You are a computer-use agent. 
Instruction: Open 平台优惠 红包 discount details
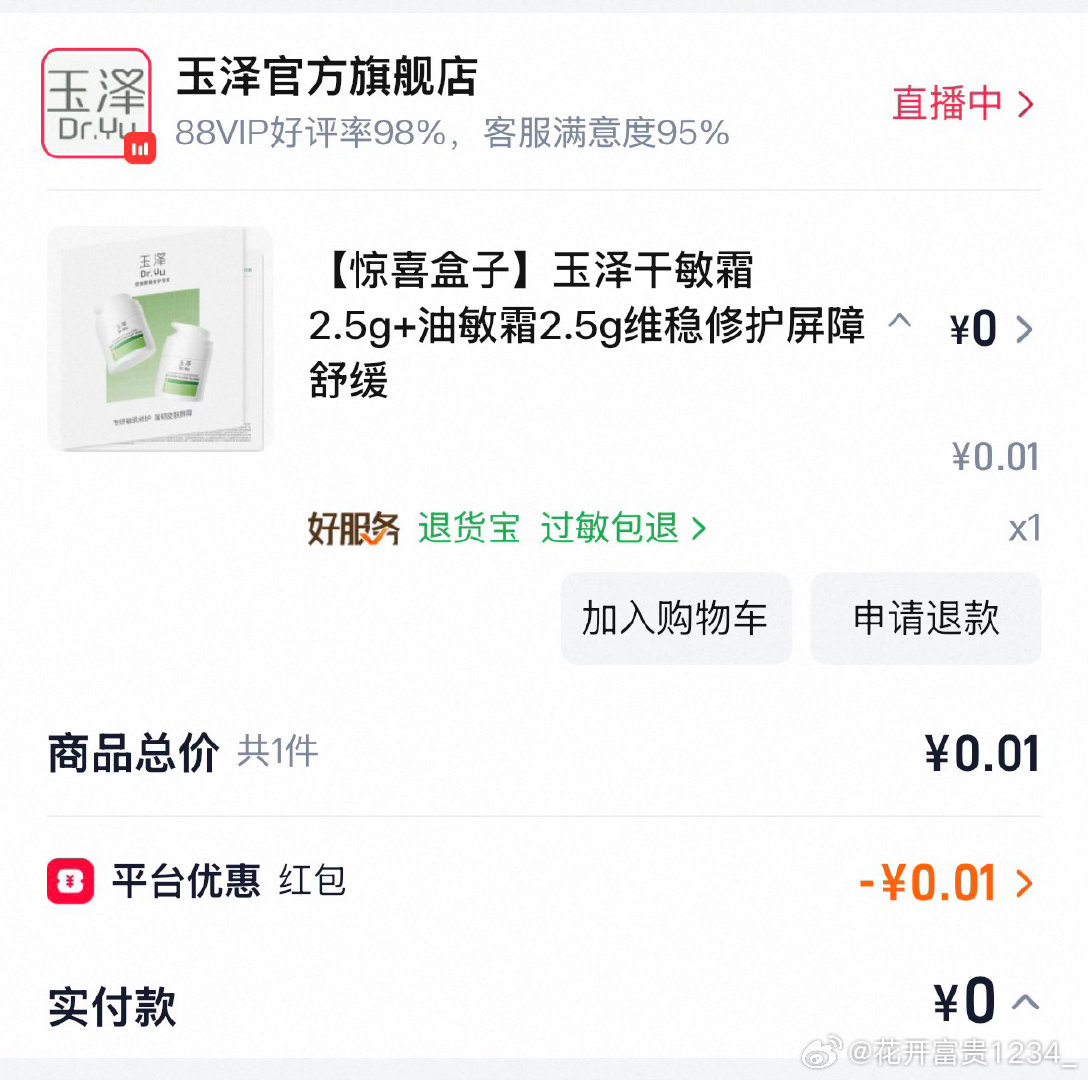coord(945,884)
